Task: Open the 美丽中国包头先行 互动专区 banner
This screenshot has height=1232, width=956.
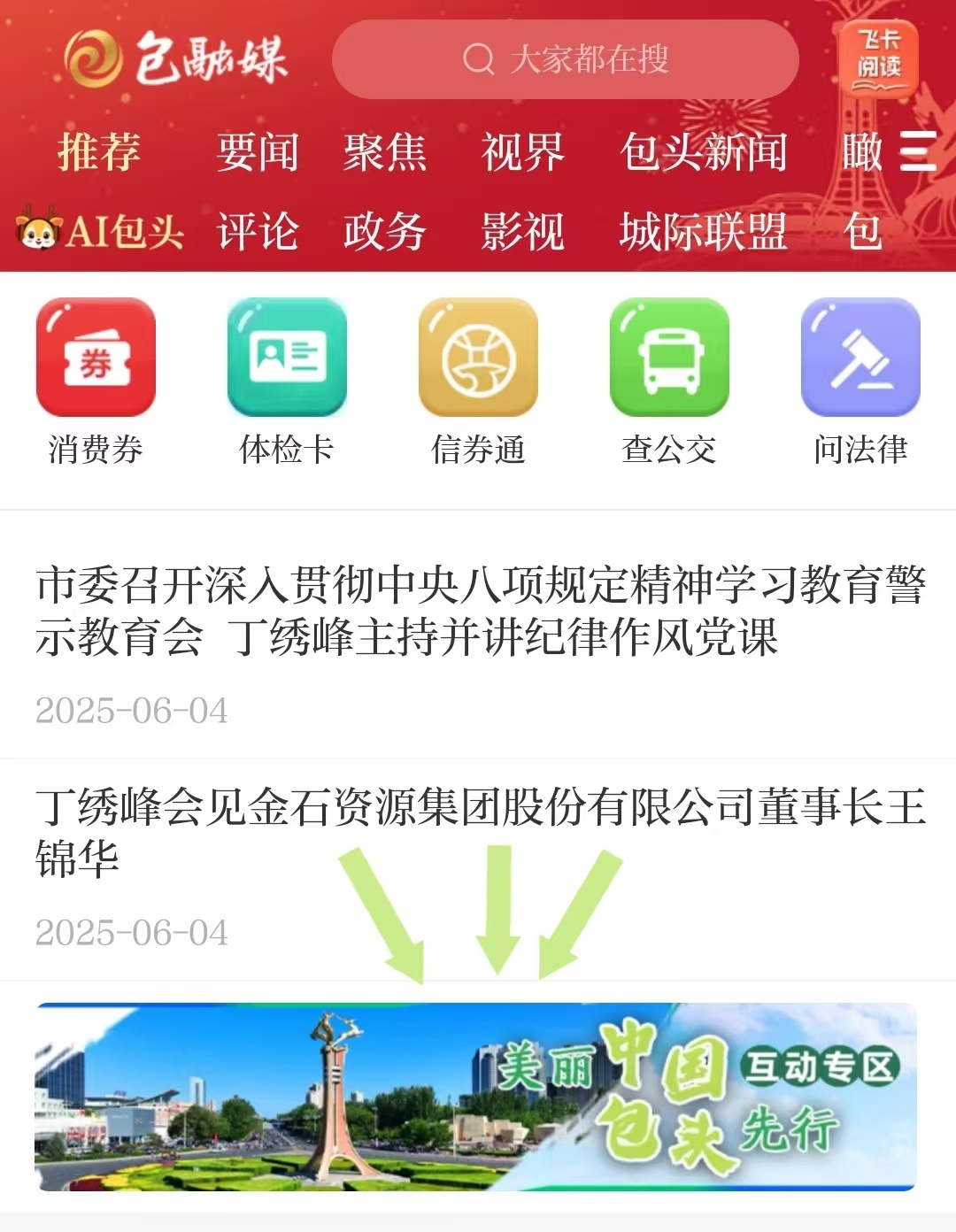Action: tap(476, 1097)
